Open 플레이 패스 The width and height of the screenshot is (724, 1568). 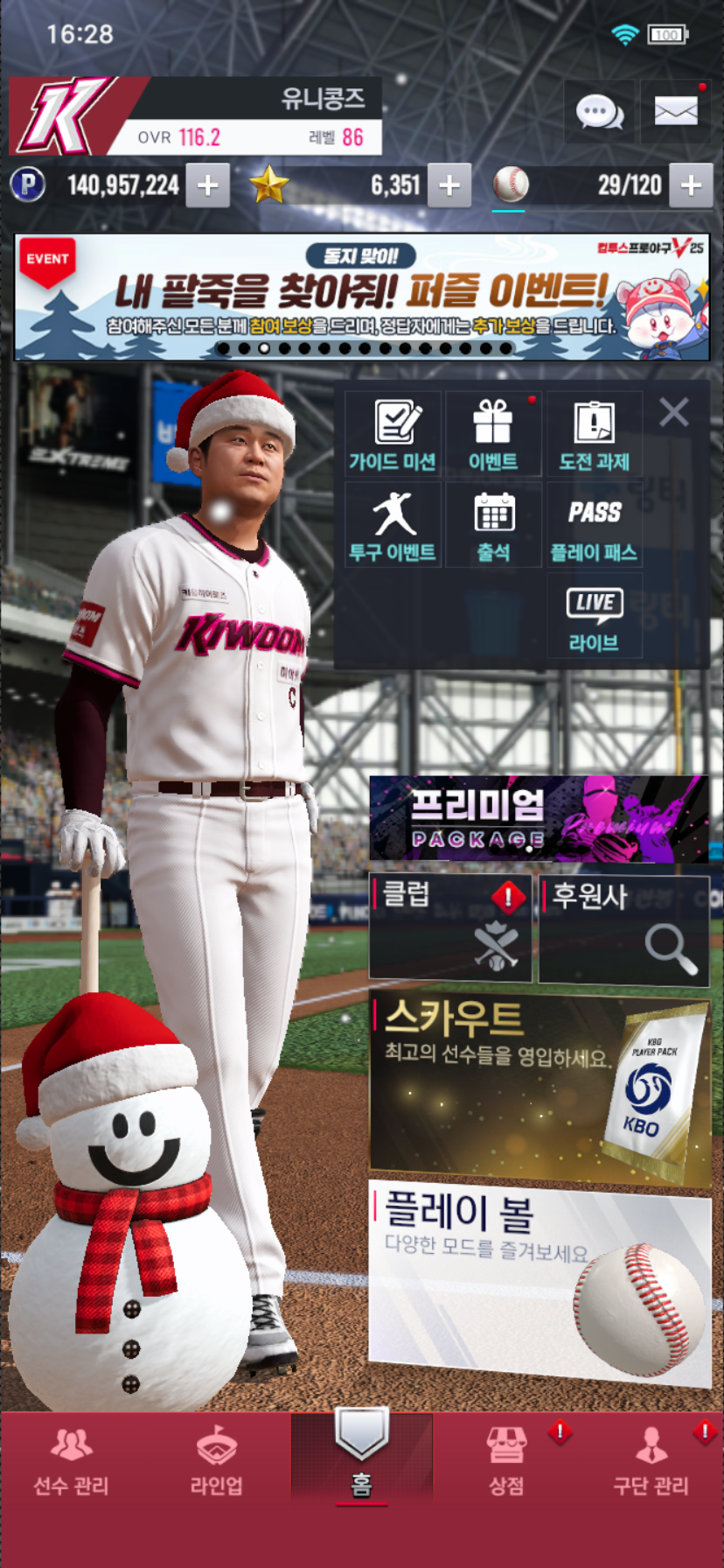pos(594,526)
